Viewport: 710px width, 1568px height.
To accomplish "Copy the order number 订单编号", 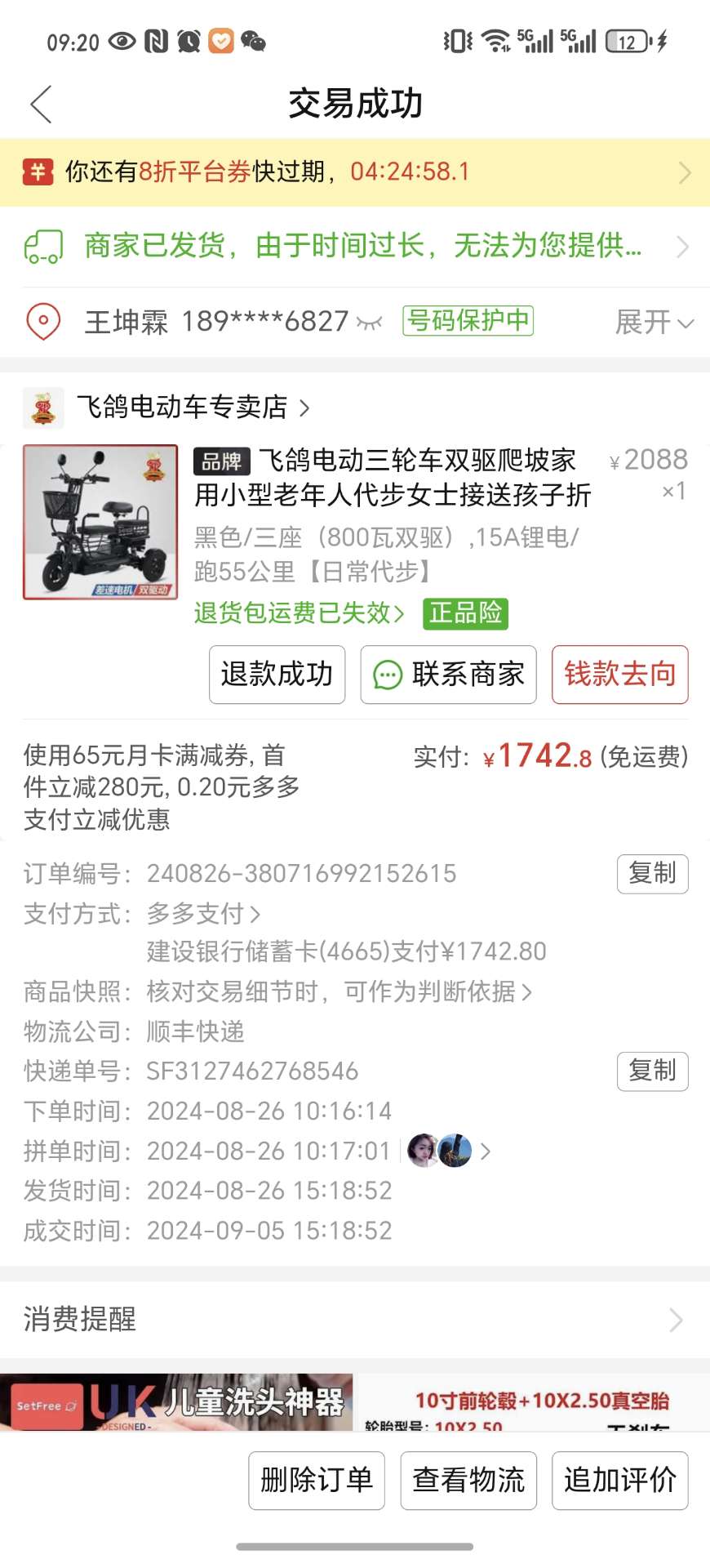I will click(x=652, y=874).
